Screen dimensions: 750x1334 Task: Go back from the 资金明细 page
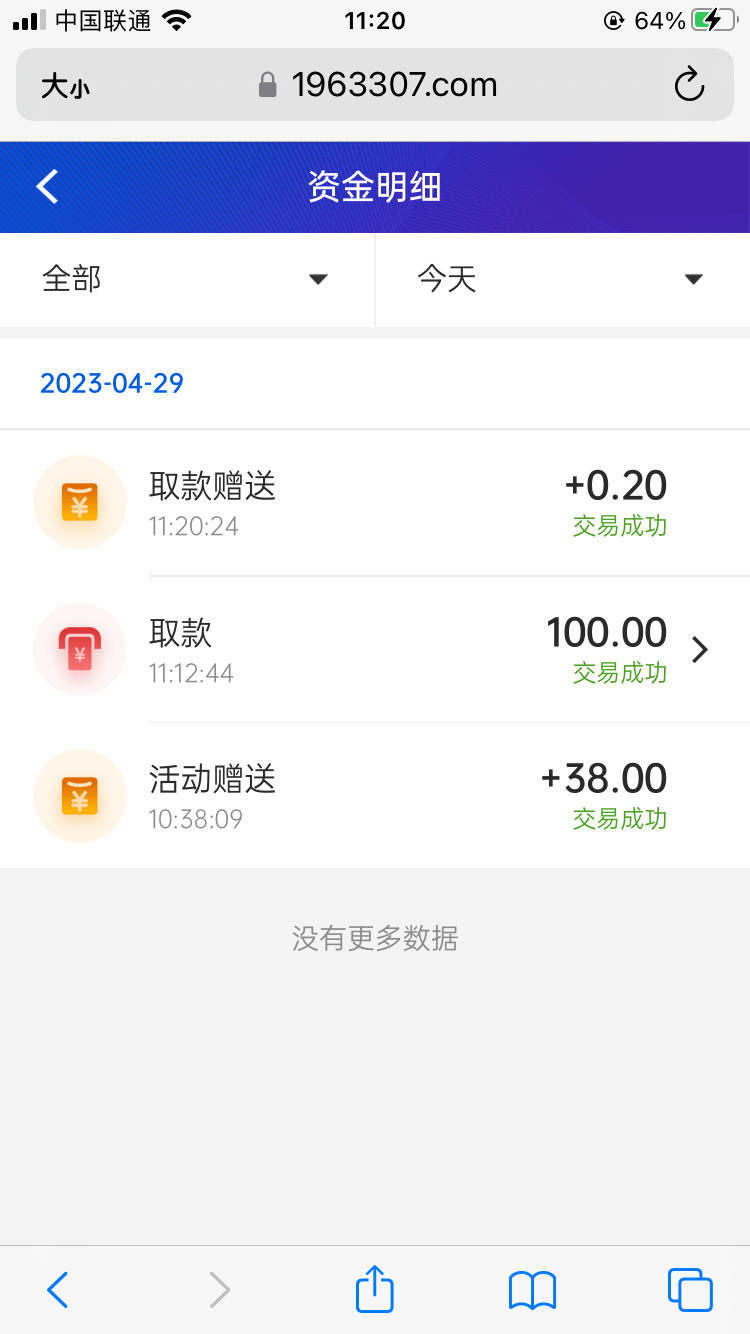47,187
